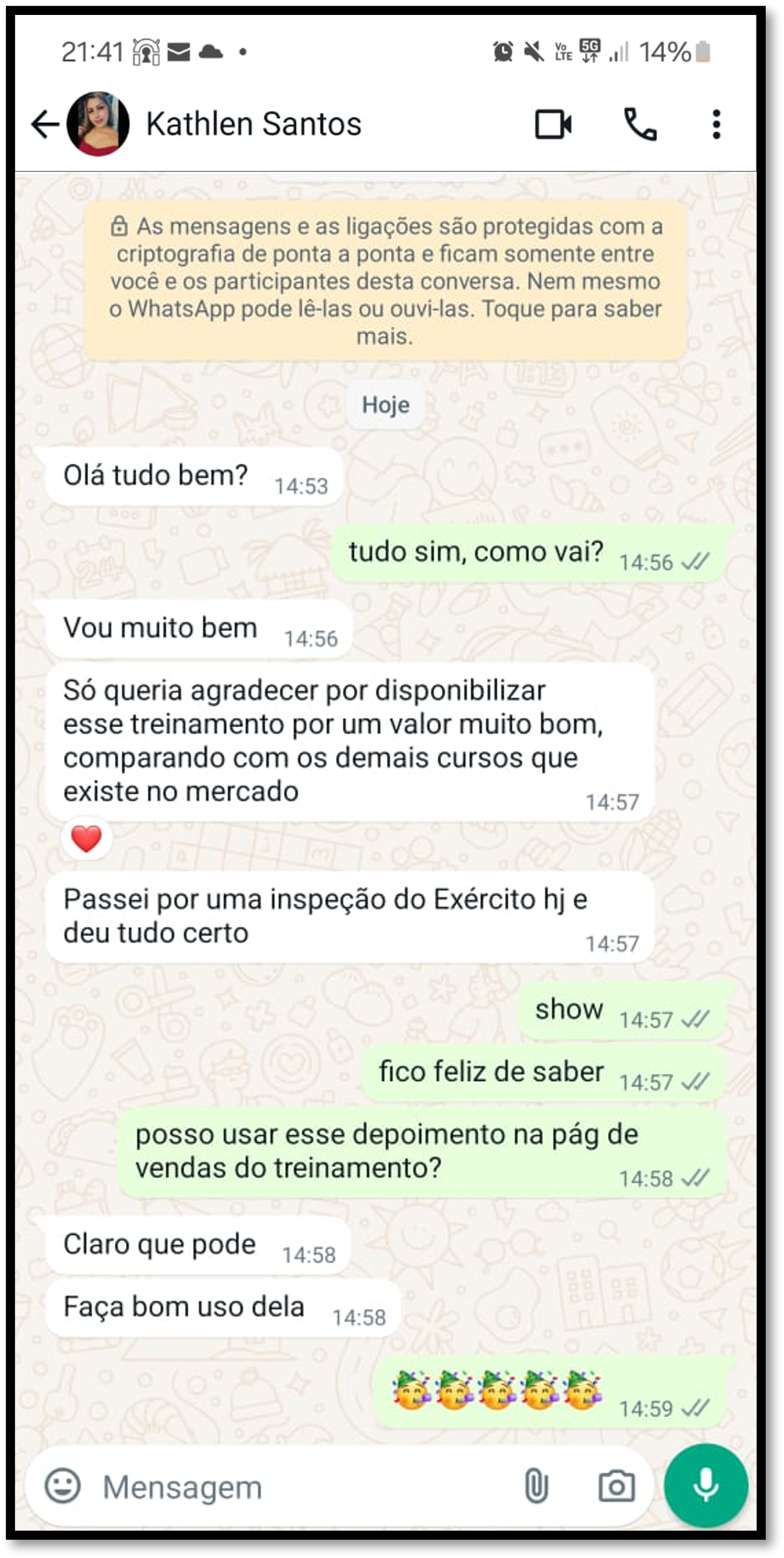Start a video call with Kathlen
The width and height of the screenshot is (784, 1558).
(553, 124)
